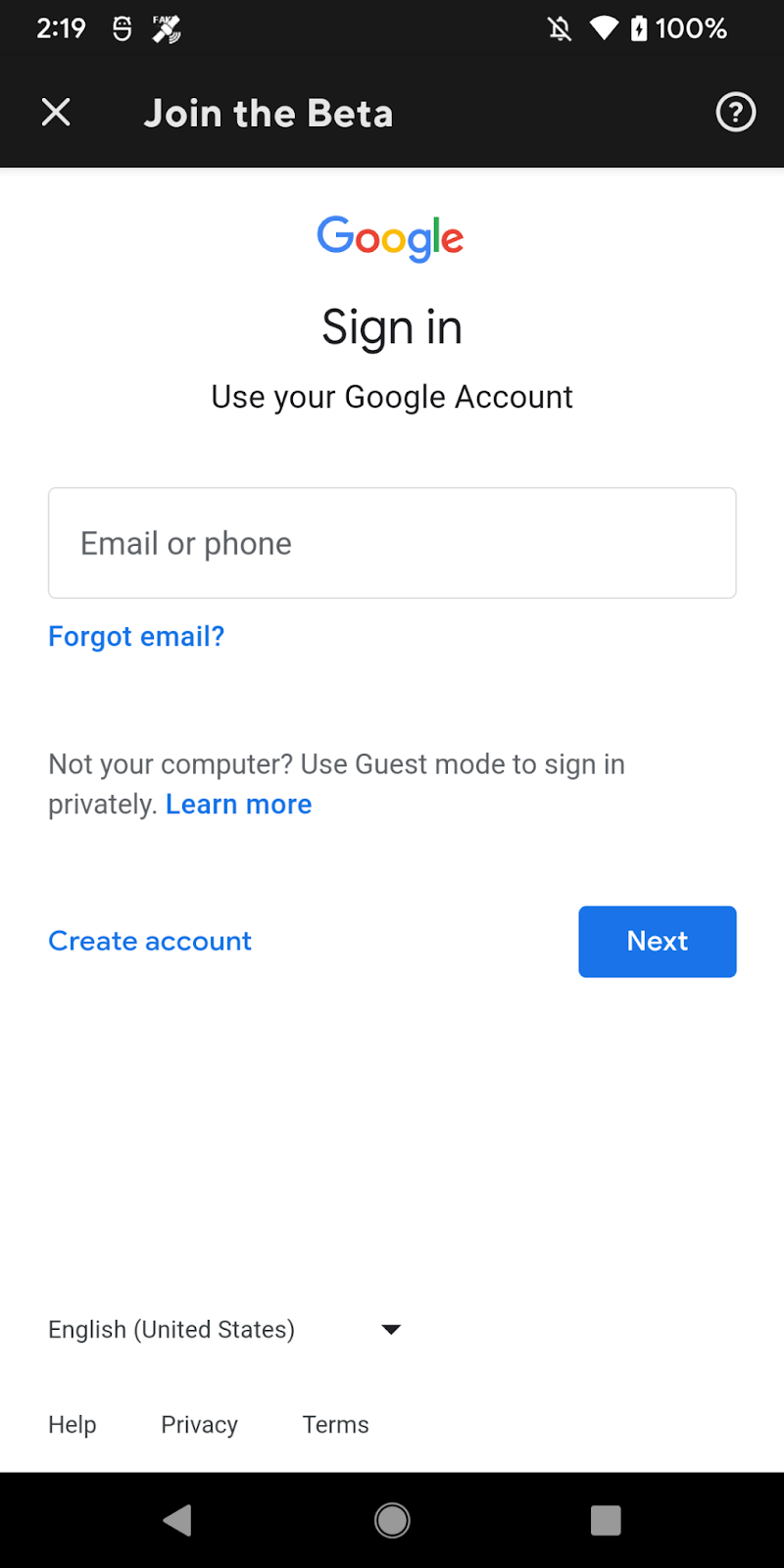The height and width of the screenshot is (1568, 784).
Task: Open recent apps with the square navigation icon
Action: (x=606, y=1520)
